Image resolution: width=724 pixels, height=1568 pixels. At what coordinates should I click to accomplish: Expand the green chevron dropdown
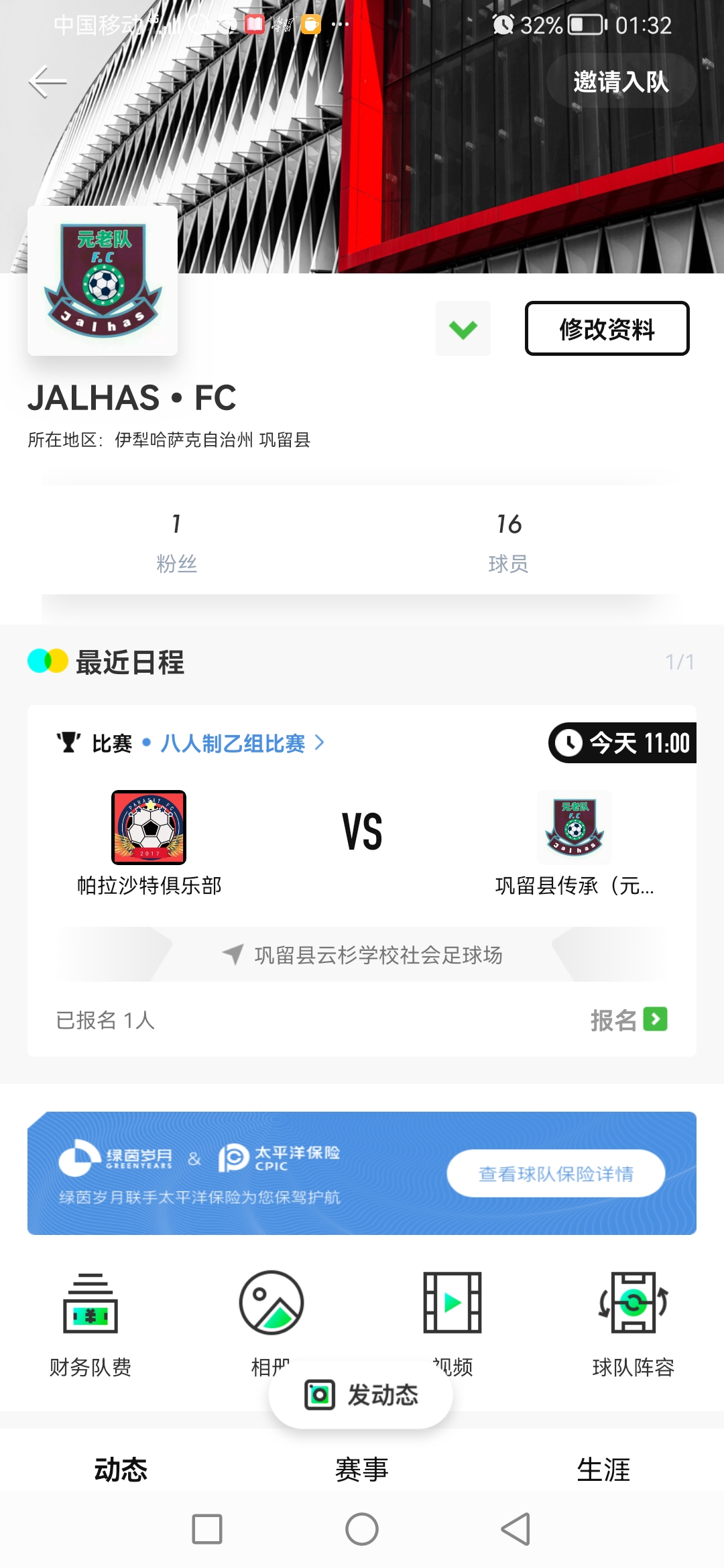point(463,328)
